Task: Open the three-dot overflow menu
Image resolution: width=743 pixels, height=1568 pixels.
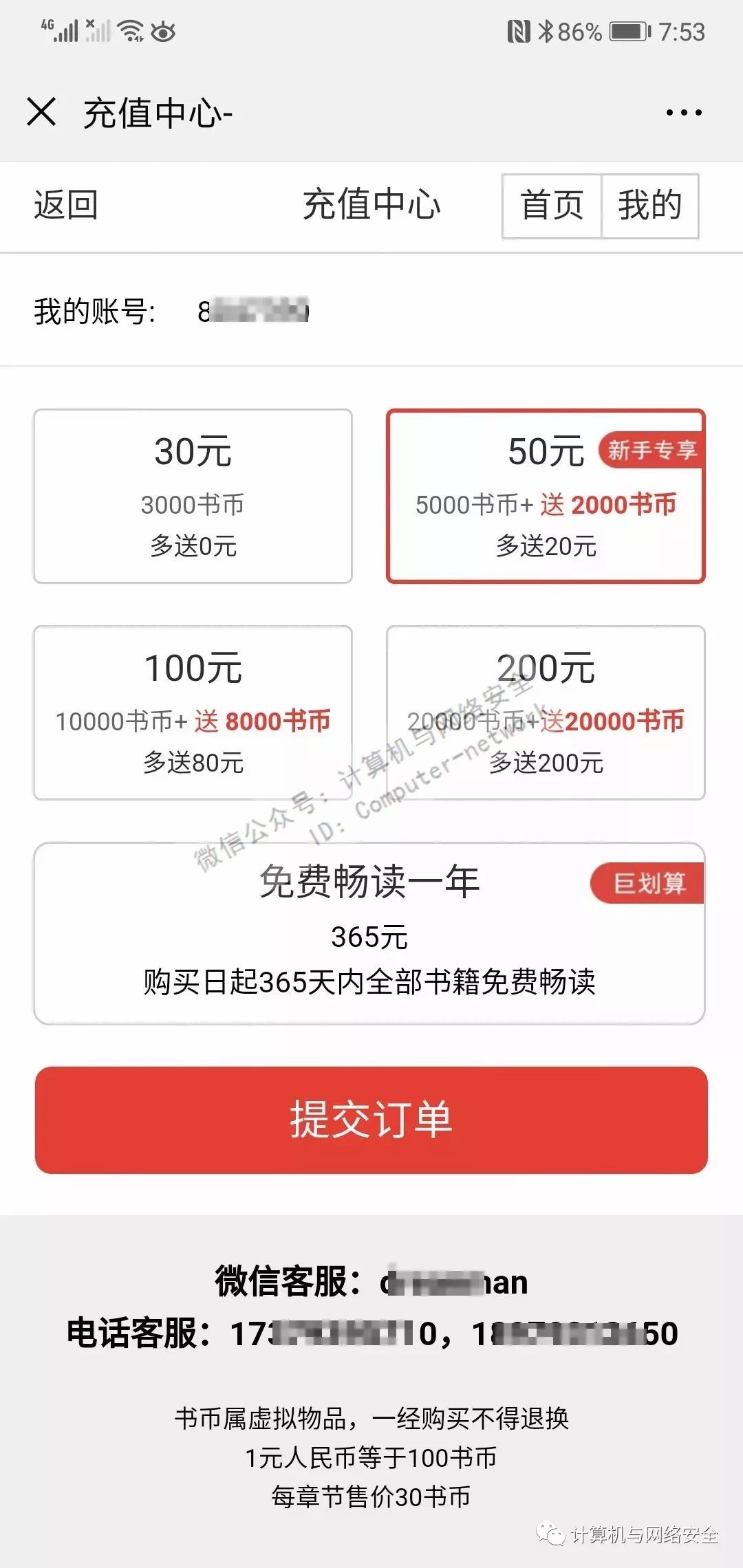Action: point(684,113)
